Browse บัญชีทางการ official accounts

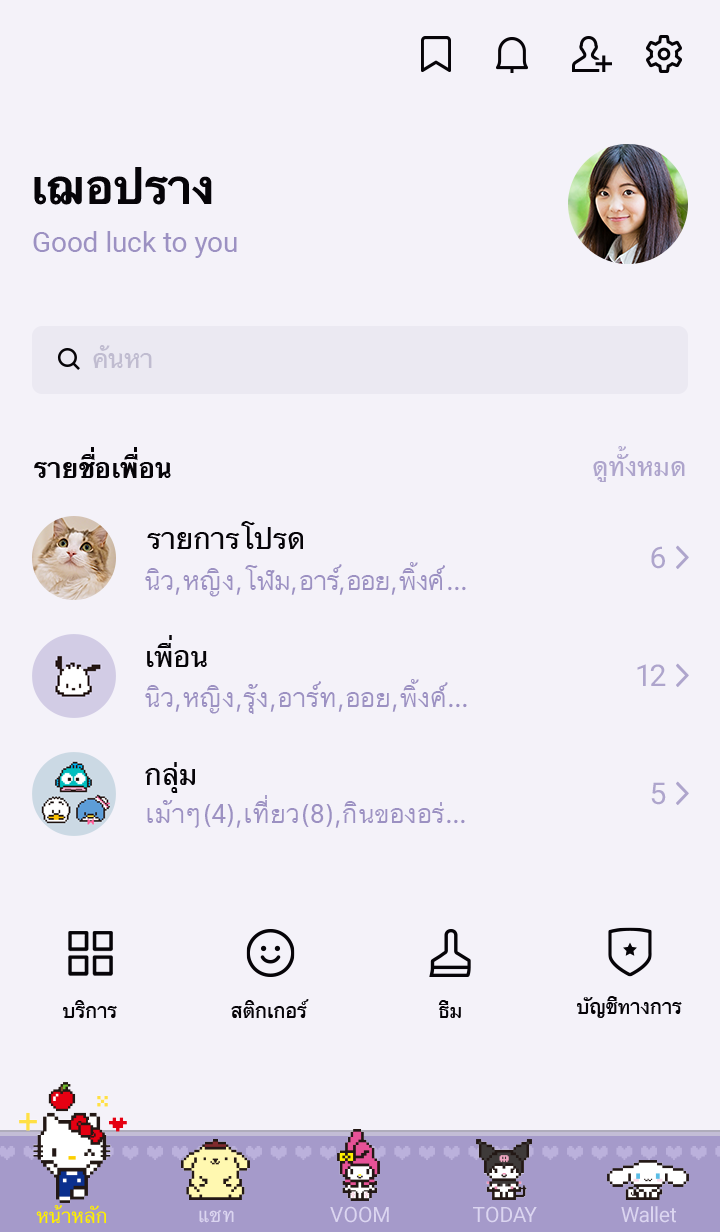(630, 971)
